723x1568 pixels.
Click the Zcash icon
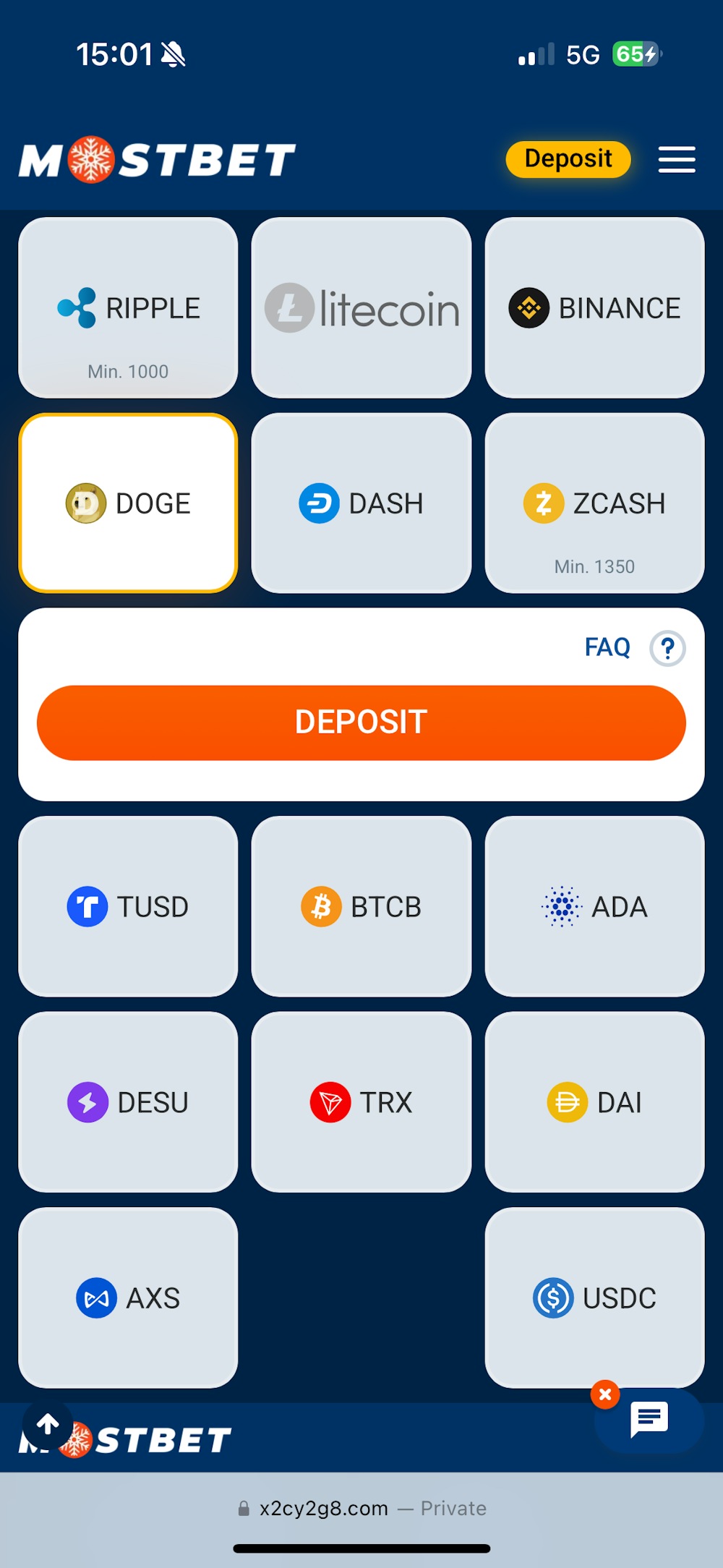[544, 503]
